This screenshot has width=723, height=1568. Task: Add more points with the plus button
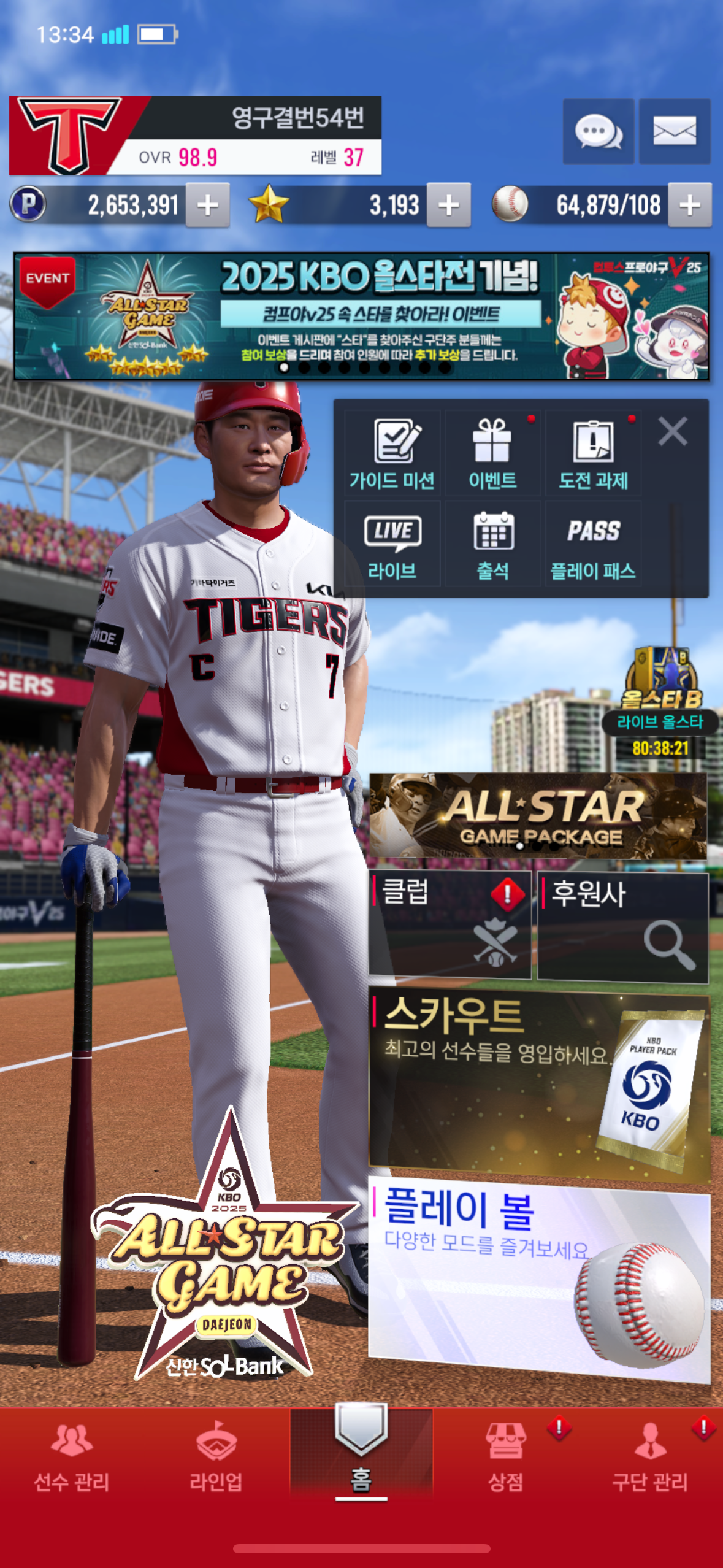(x=208, y=206)
